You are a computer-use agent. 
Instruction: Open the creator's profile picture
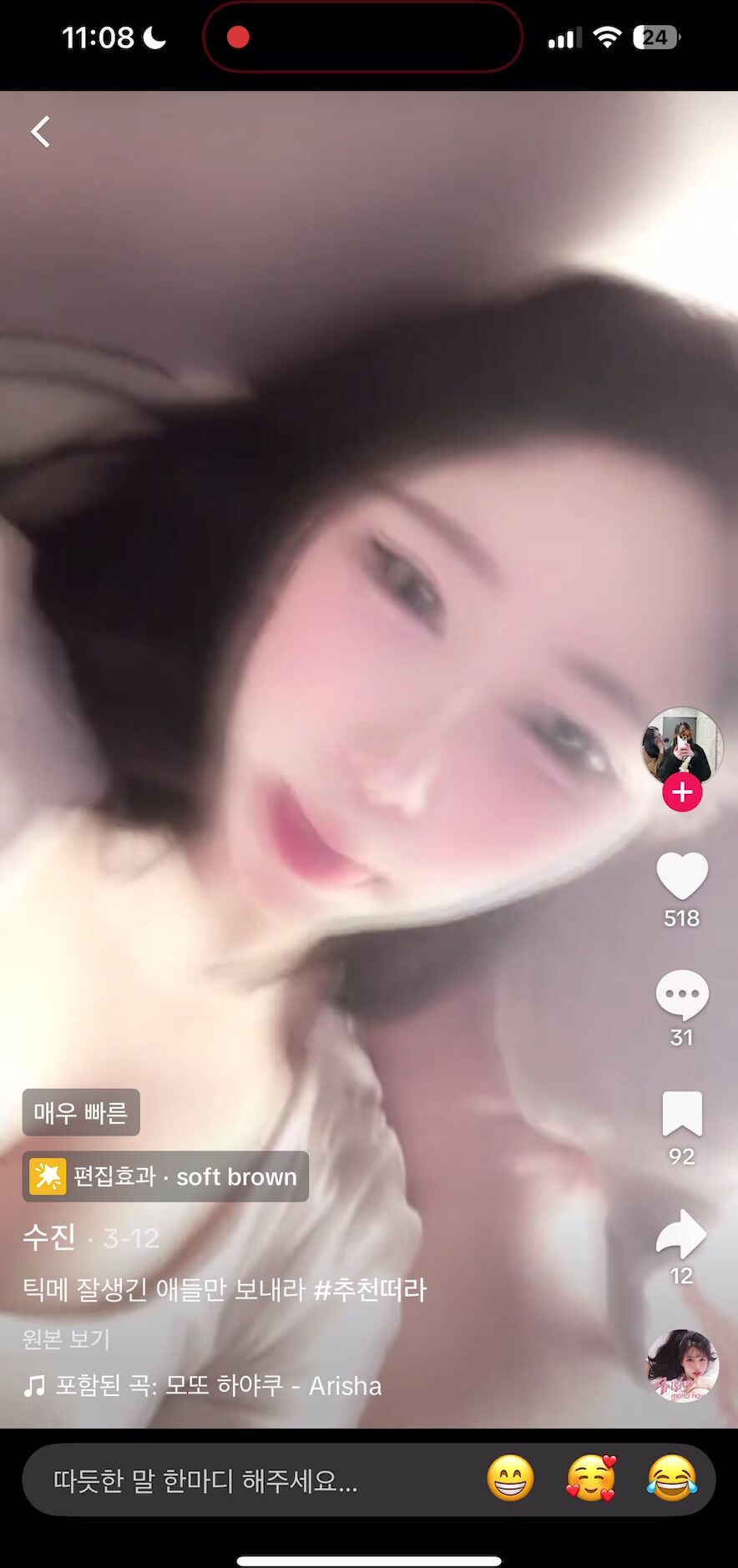[682, 746]
